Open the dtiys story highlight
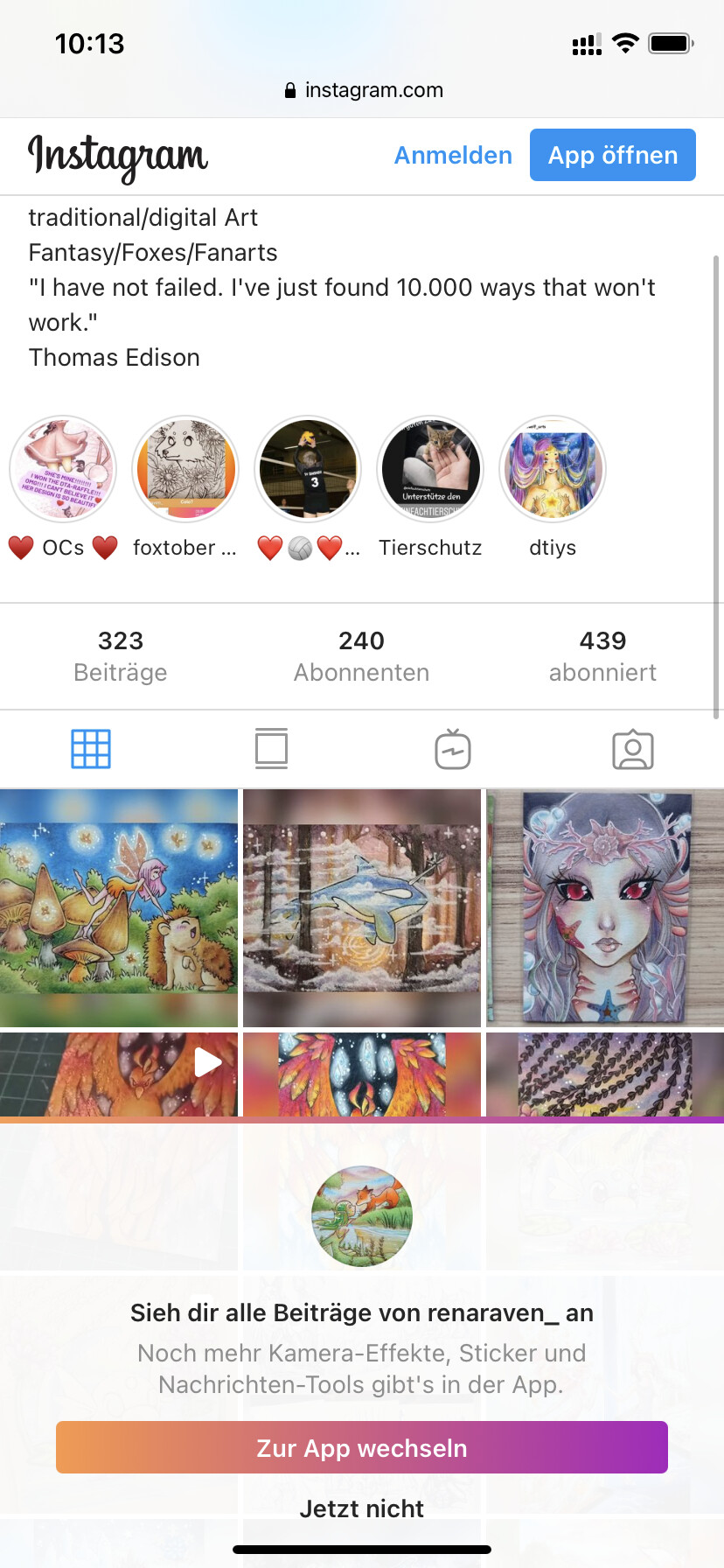Screen dimensions: 724x1568 tap(553, 470)
